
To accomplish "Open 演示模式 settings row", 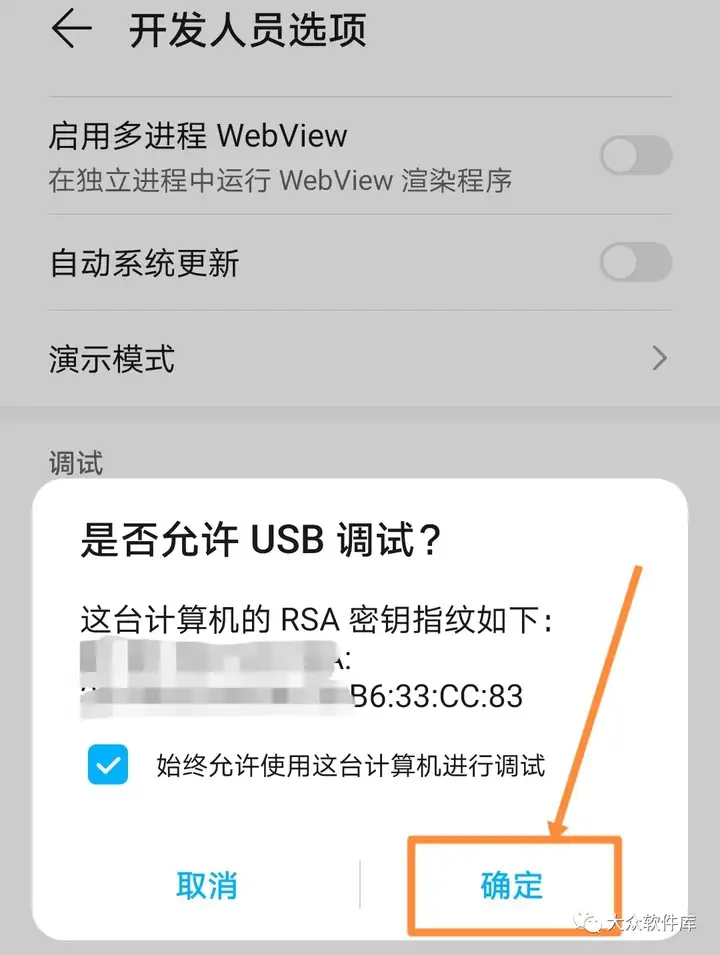I will [x=358, y=358].
